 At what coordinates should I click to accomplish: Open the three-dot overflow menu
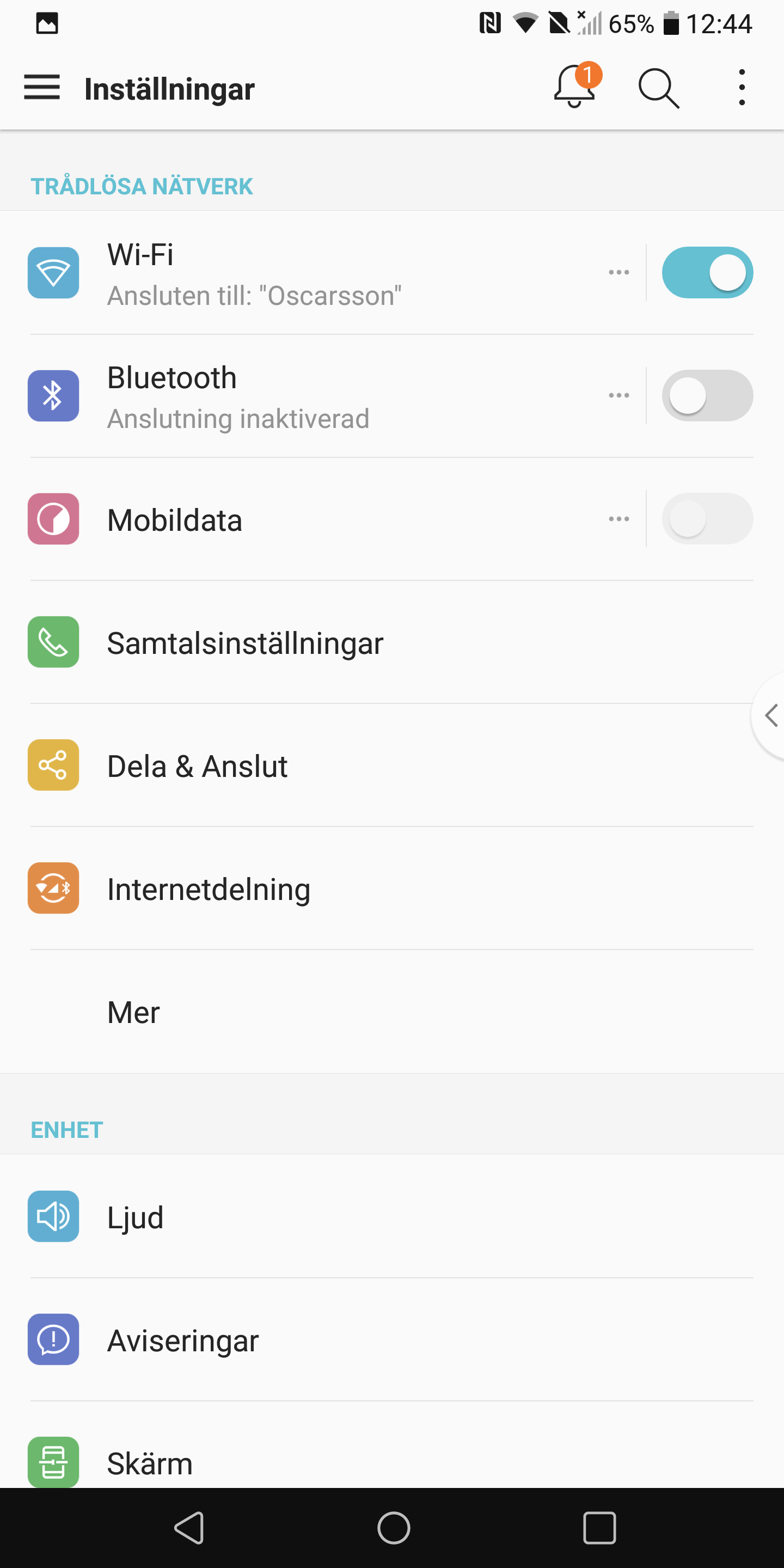(x=742, y=88)
